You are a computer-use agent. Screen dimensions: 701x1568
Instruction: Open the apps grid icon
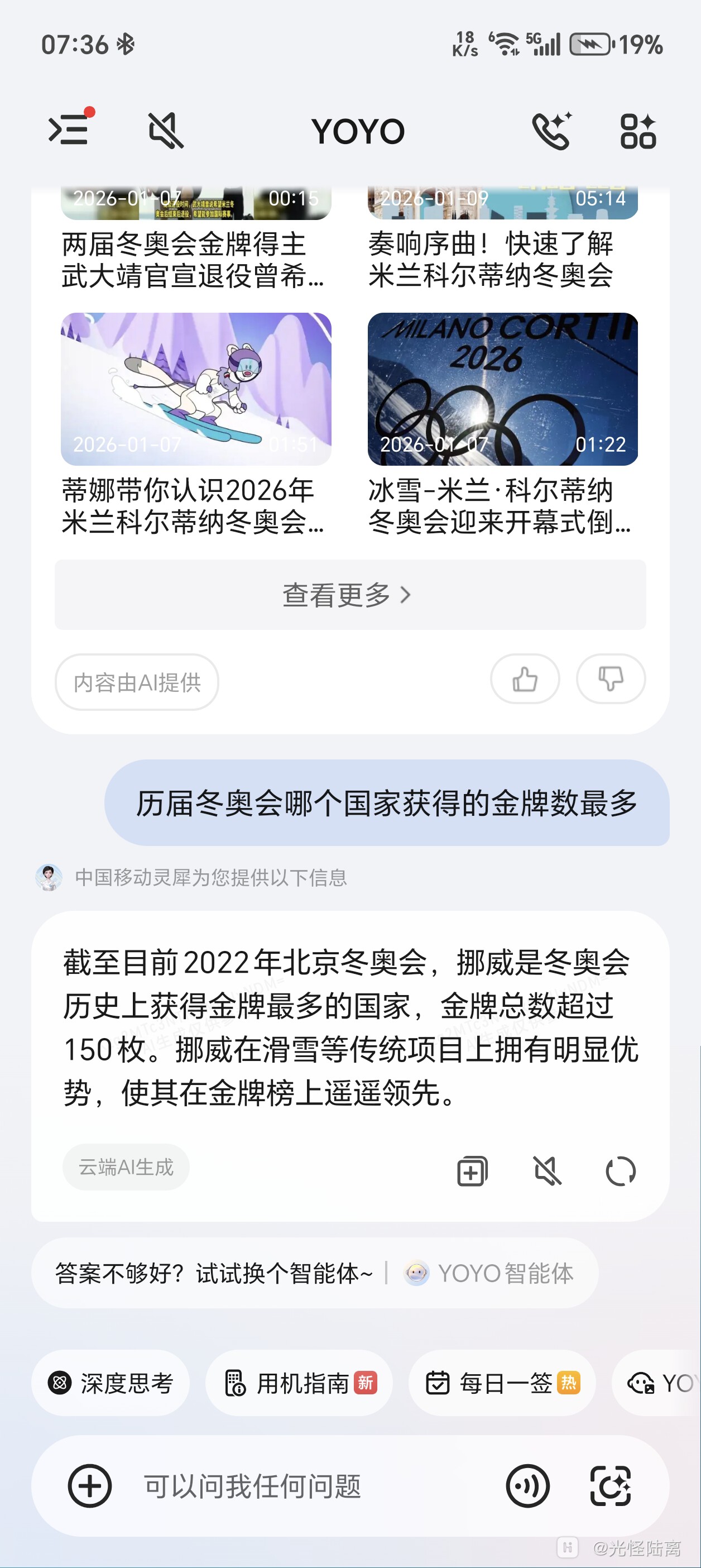tap(638, 131)
